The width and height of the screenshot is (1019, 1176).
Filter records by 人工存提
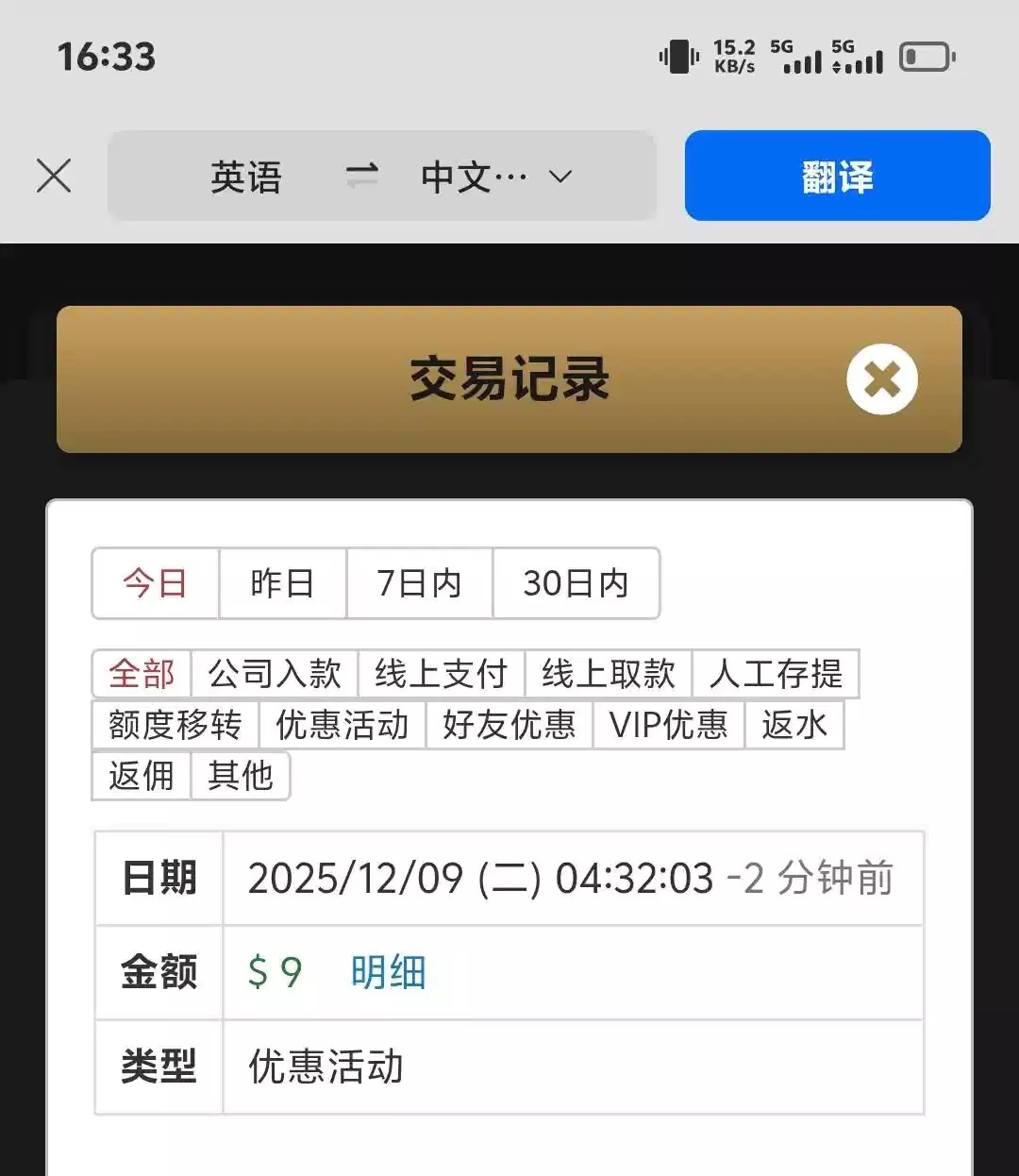point(776,674)
